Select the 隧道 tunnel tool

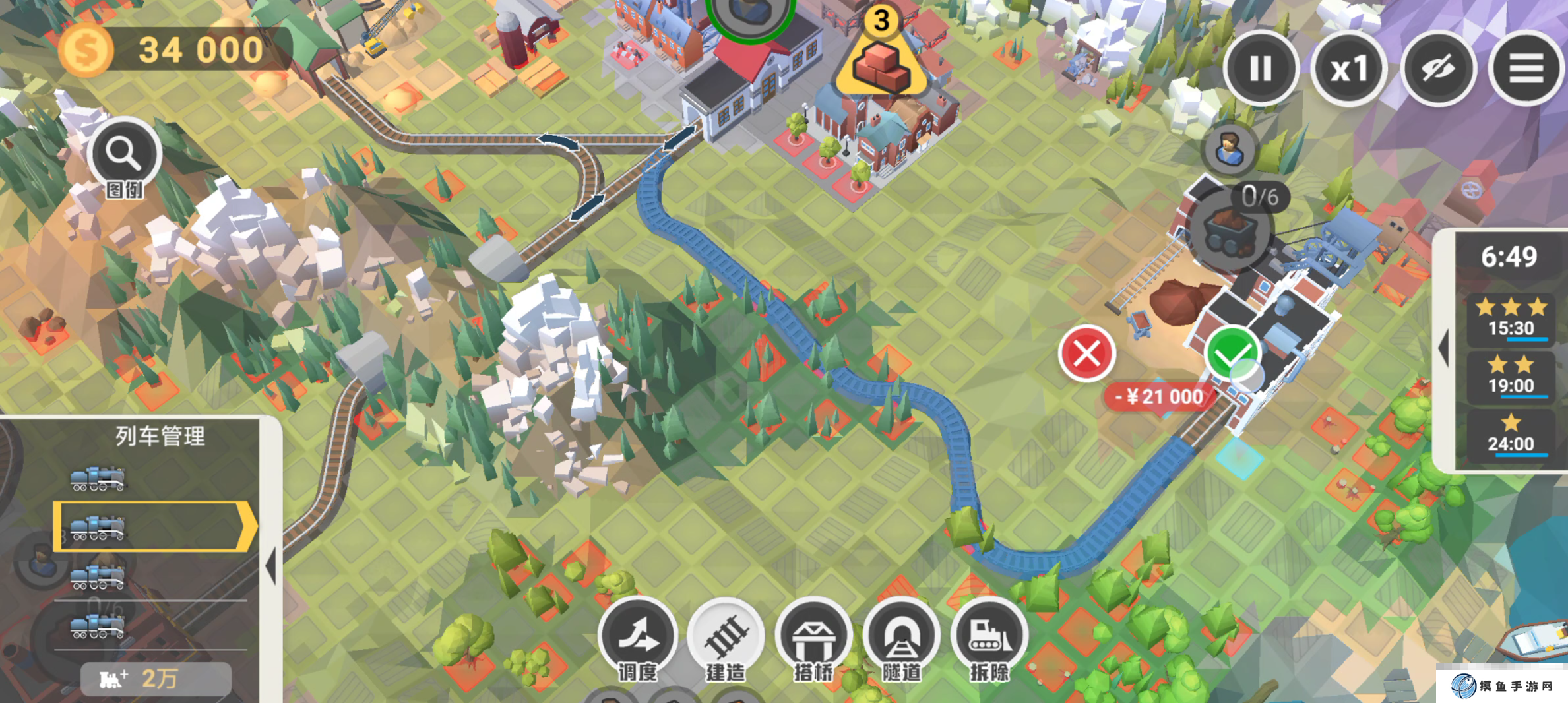pos(901,637)
